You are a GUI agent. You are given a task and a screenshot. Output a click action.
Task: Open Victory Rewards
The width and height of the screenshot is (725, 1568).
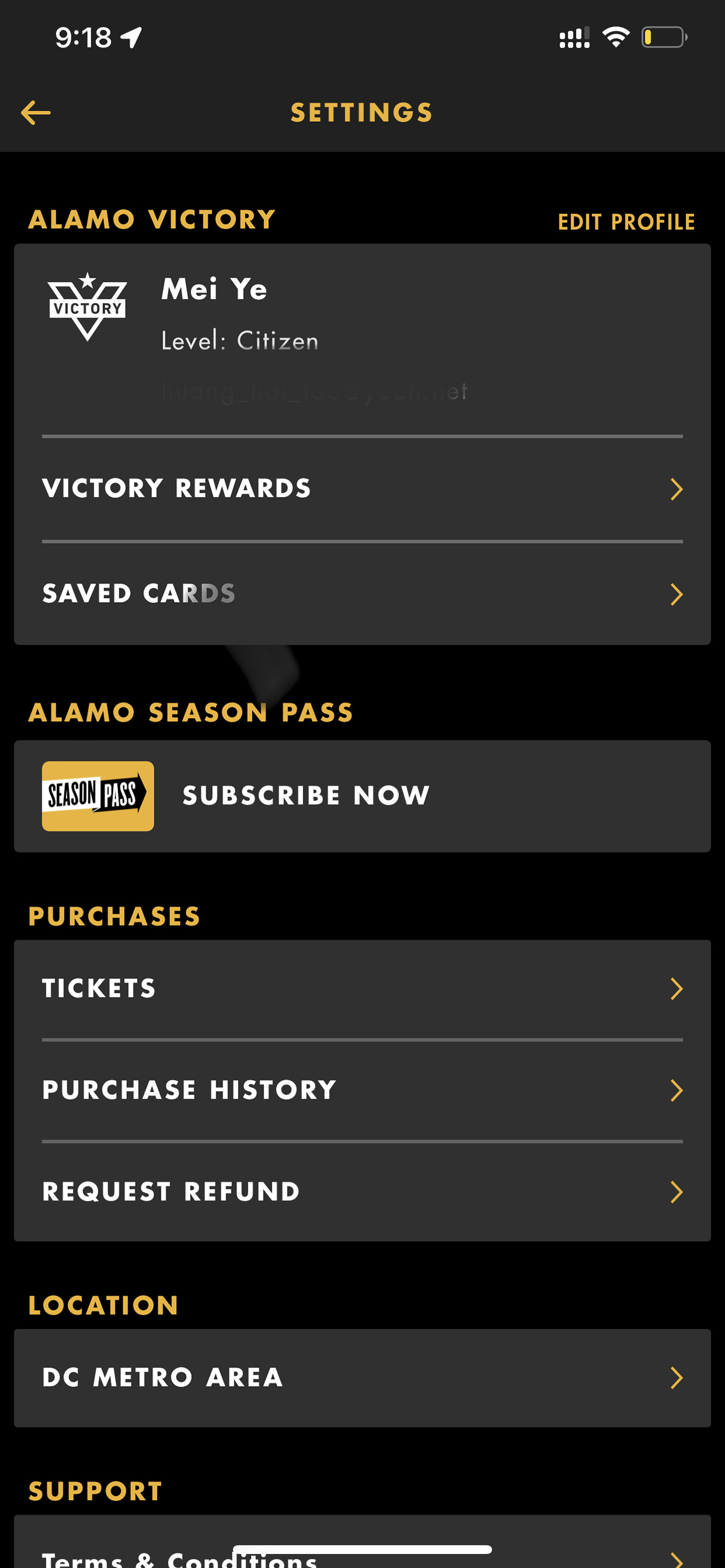click(362, 489)
